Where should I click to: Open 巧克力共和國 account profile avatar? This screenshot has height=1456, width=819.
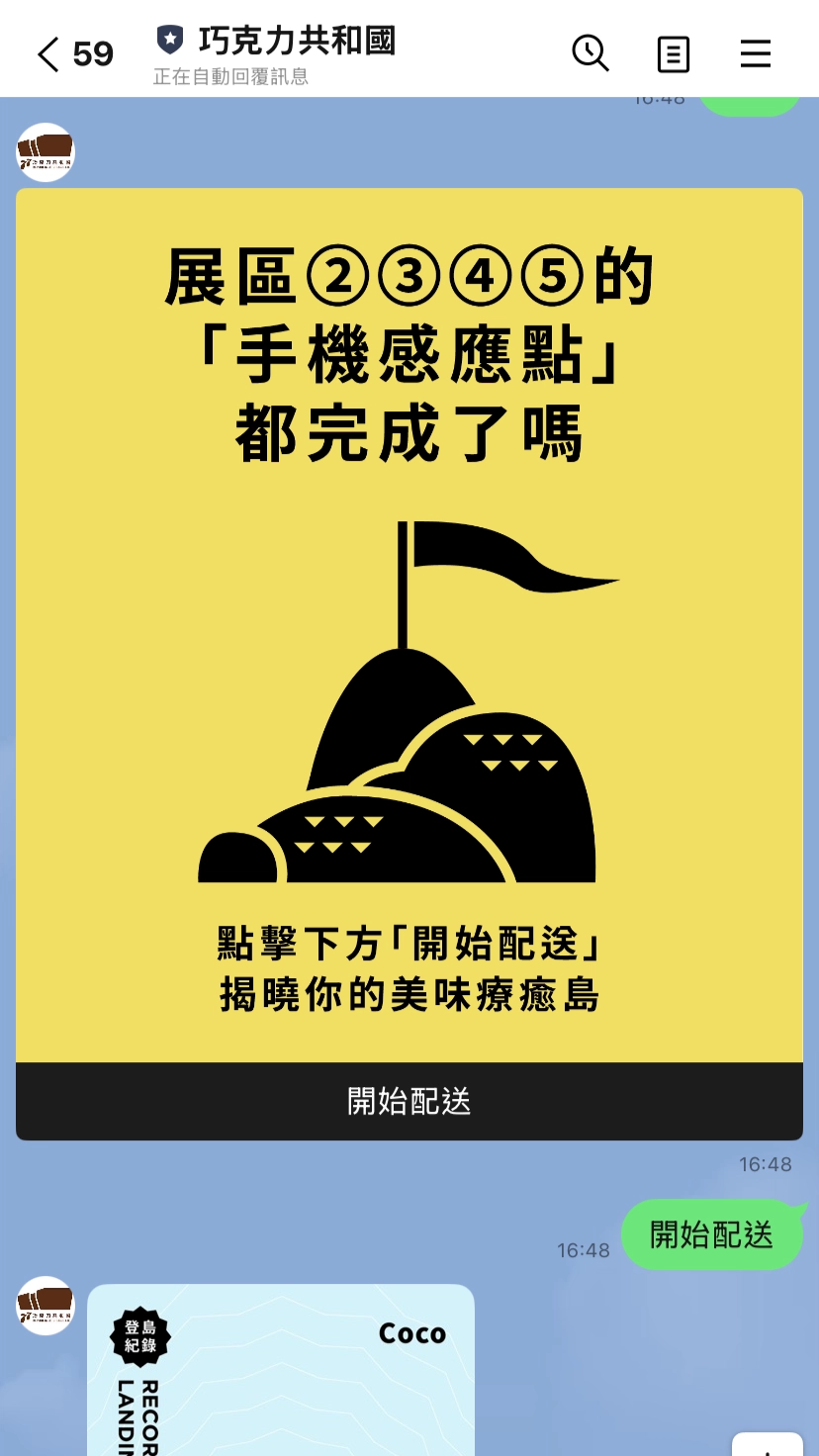[x=45, y=152]
